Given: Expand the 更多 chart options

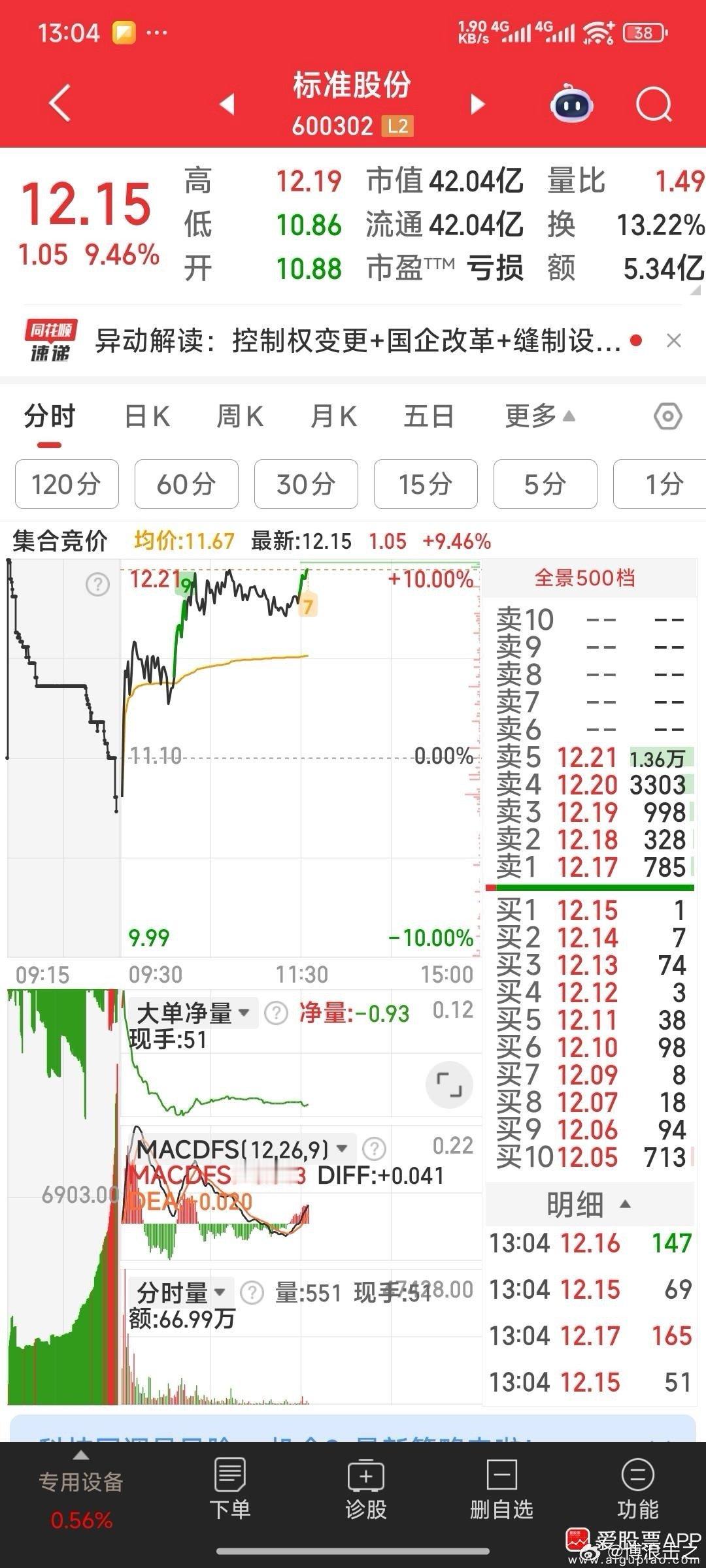Looking at the screenshot, I should (540, 416).
